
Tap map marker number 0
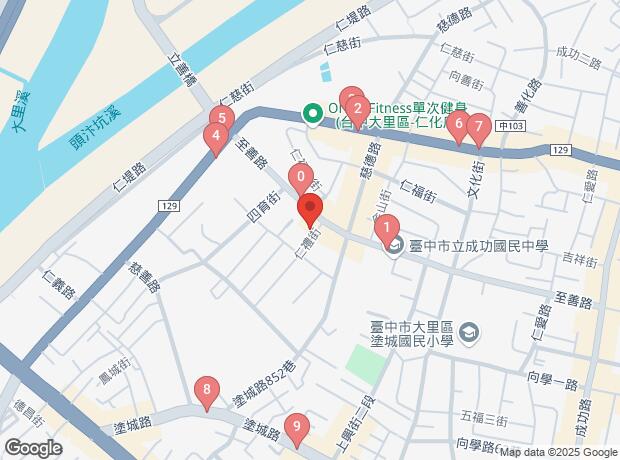[x=300, y=179]
